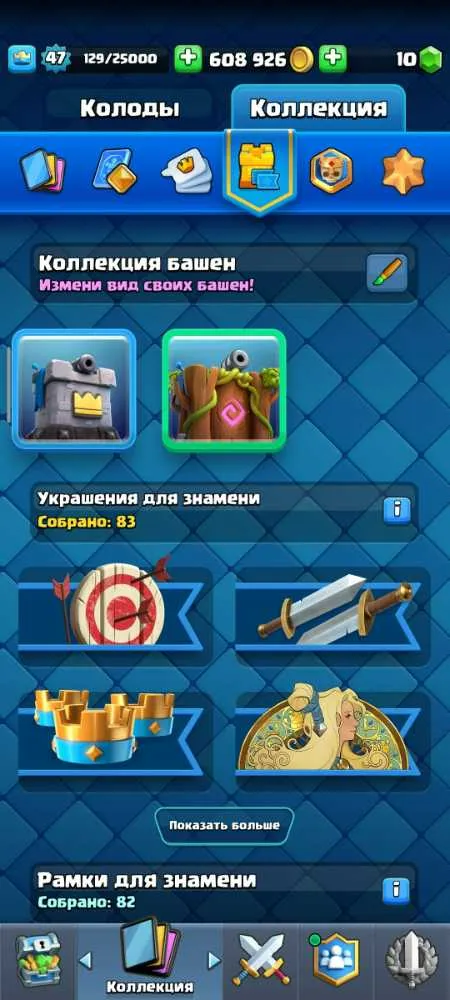This screenshot has width=450, height=1000.
Task: Open info for Украшения для знамени
Action: pyautogui.click(x=396, y=510)
